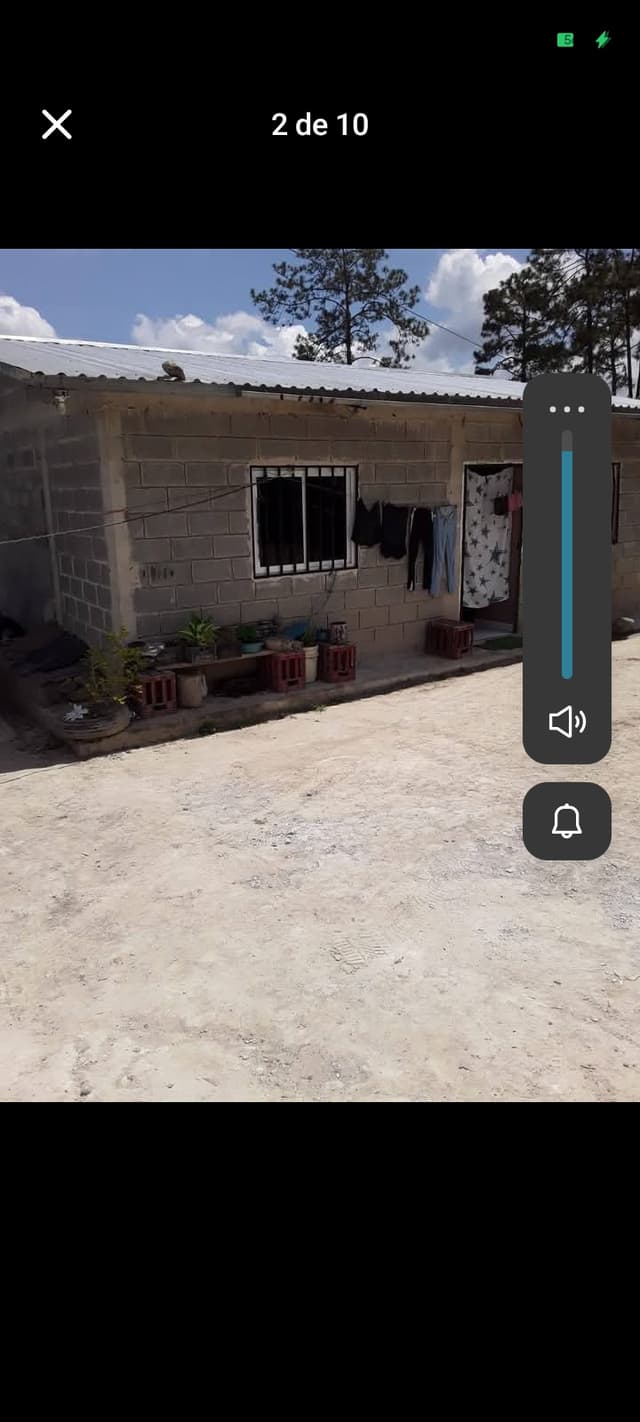Close the photo viewer
The width and height of the screenshot is (640, 1422).
tap(57, 124)
